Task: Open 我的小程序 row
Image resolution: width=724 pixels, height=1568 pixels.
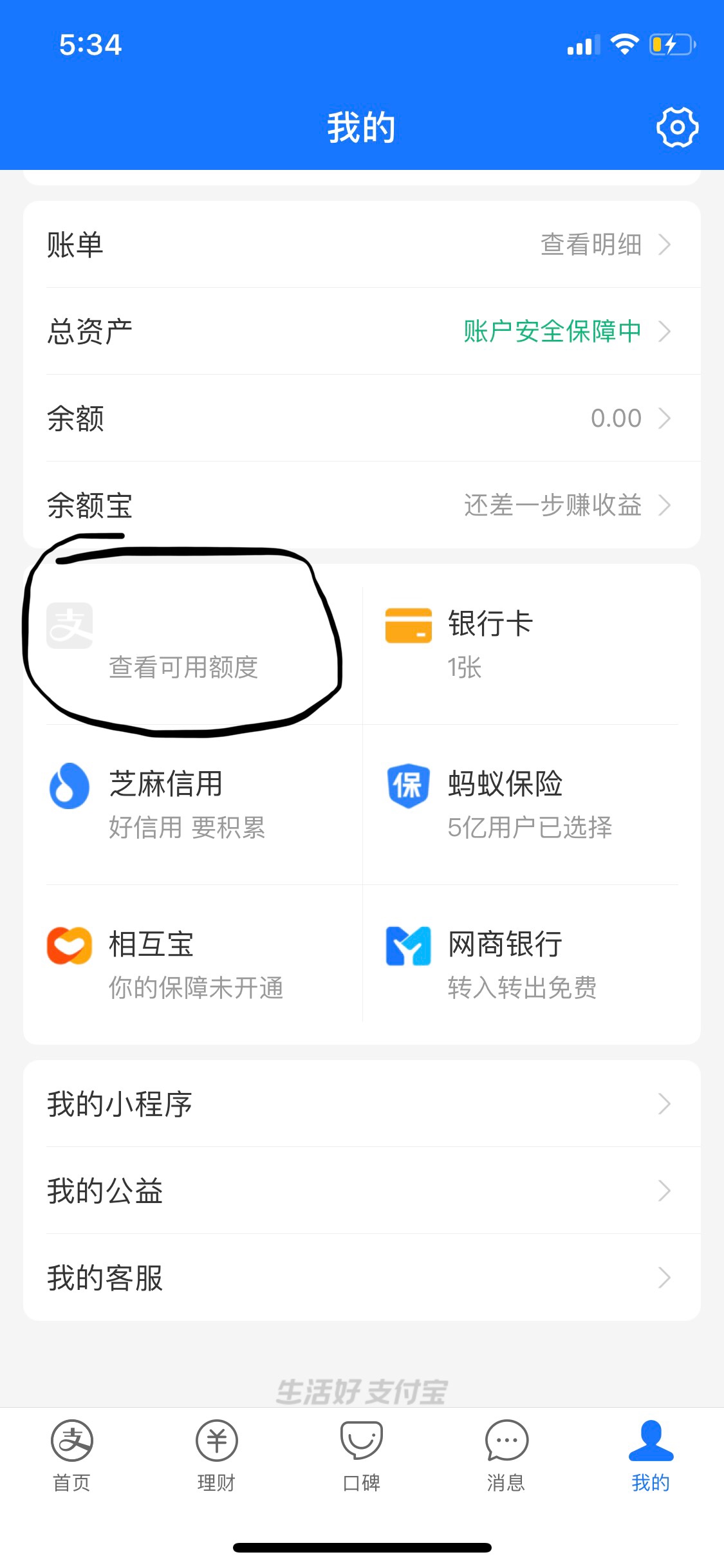Action: [362, 1104]
